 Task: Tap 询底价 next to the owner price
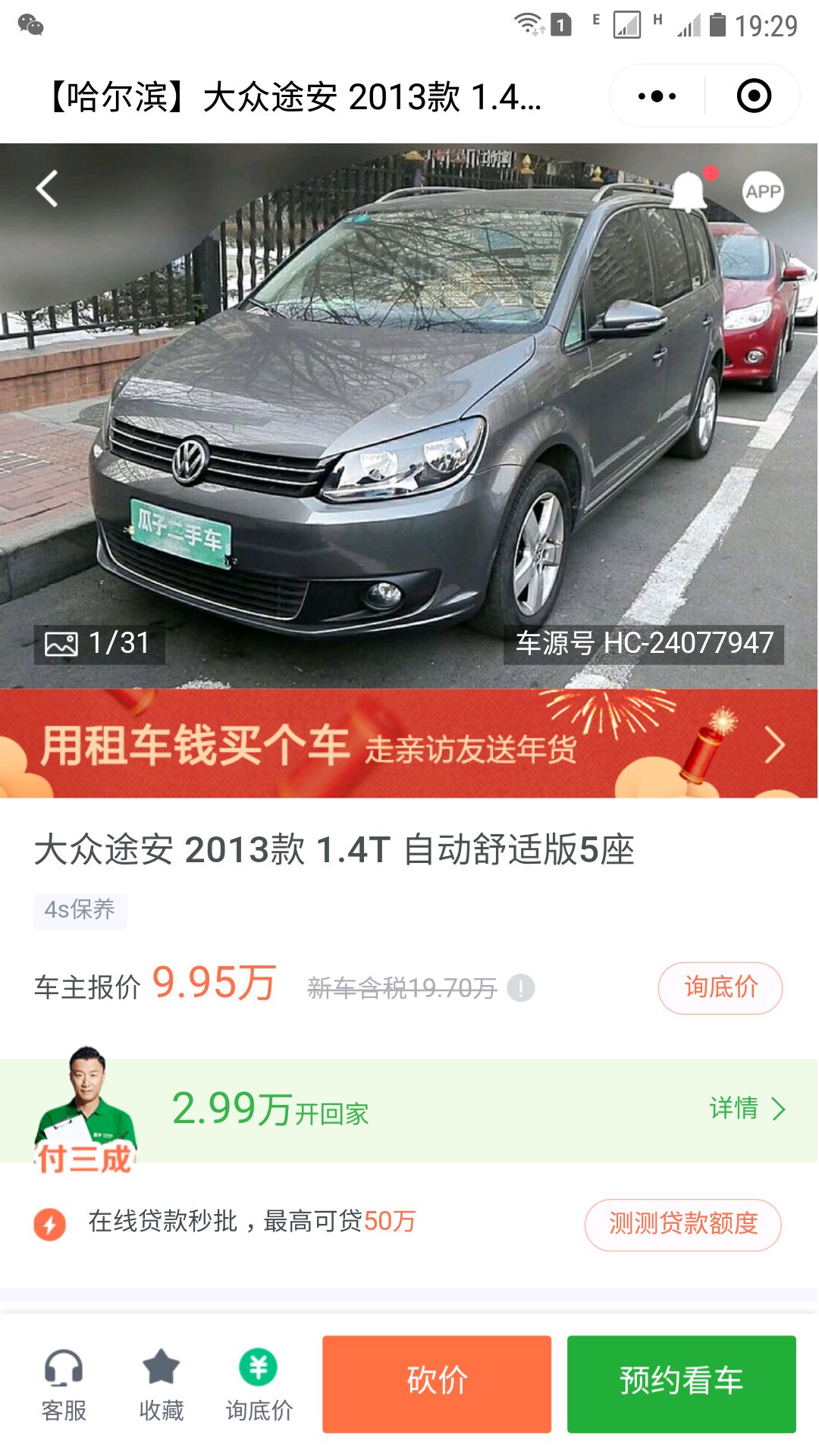coord(720,988)
